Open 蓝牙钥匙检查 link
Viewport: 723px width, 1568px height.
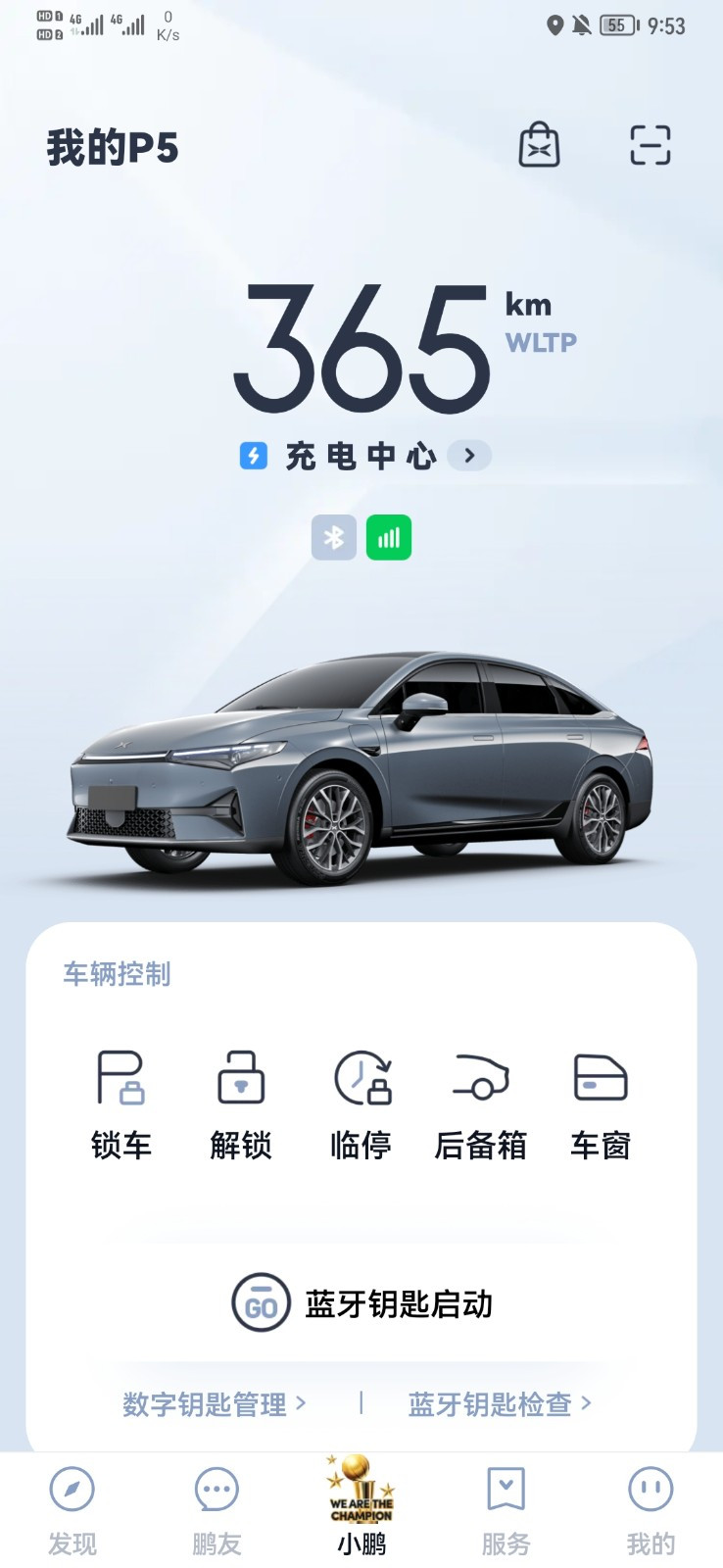pyautogui.click(x=500, y=1403)
